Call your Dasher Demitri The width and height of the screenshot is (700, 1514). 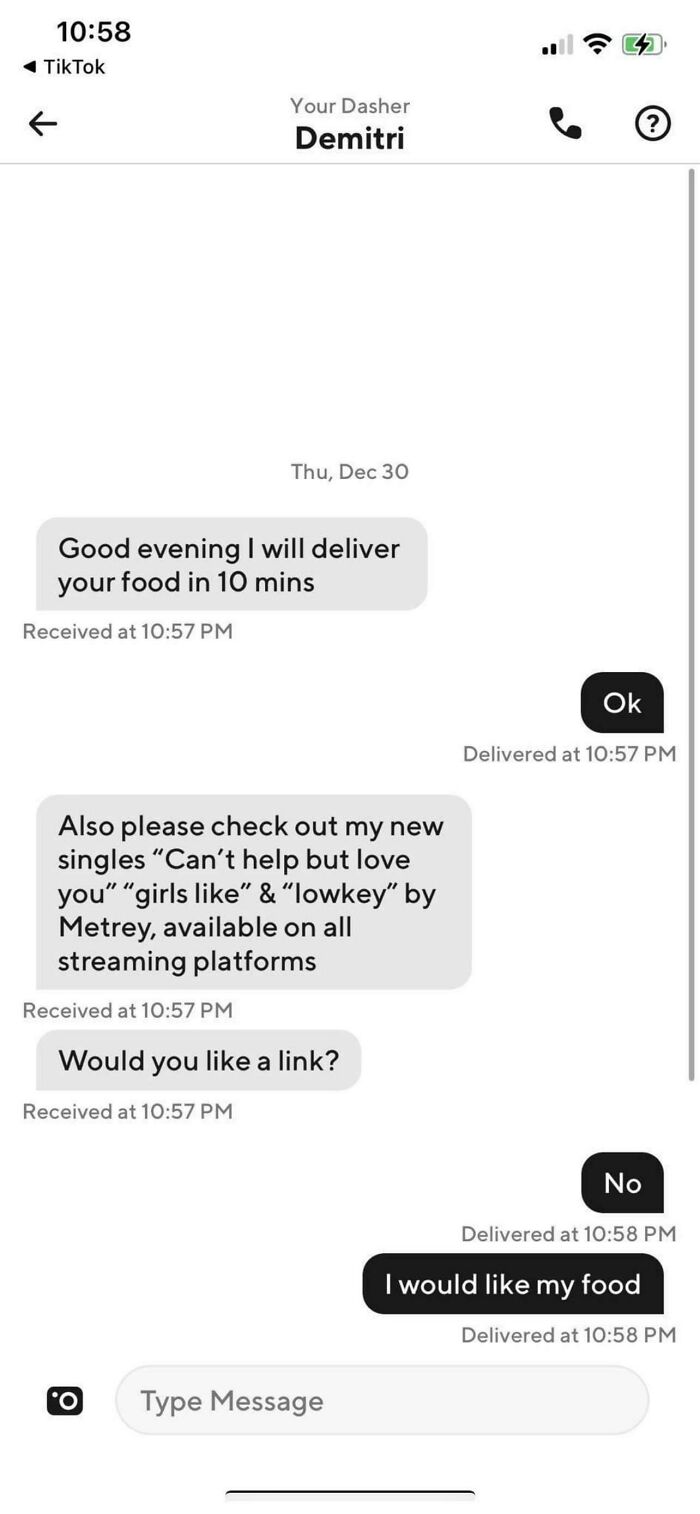pyautogui.click(x=565, y=124)
